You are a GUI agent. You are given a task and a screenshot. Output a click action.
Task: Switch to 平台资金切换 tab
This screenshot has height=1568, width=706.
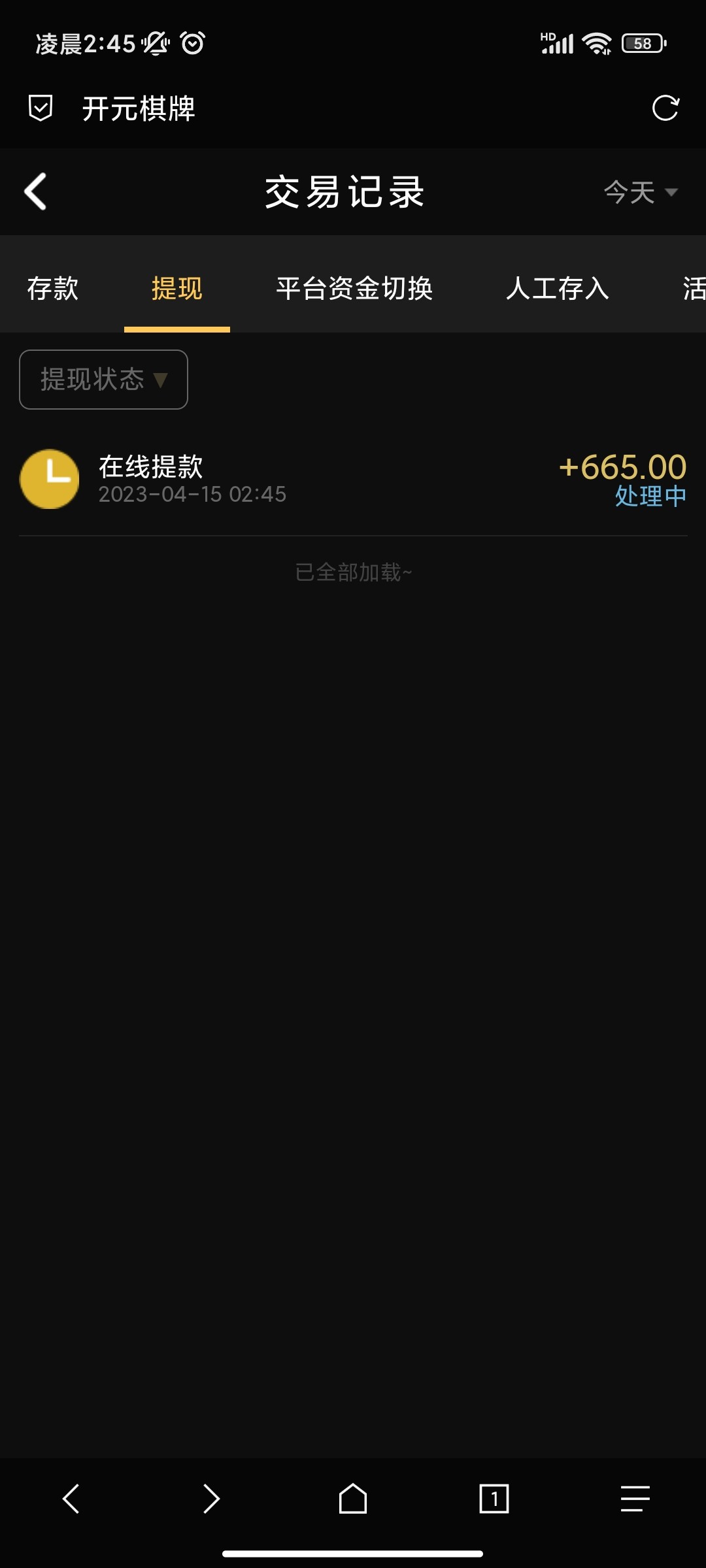[x=354, y=288]
